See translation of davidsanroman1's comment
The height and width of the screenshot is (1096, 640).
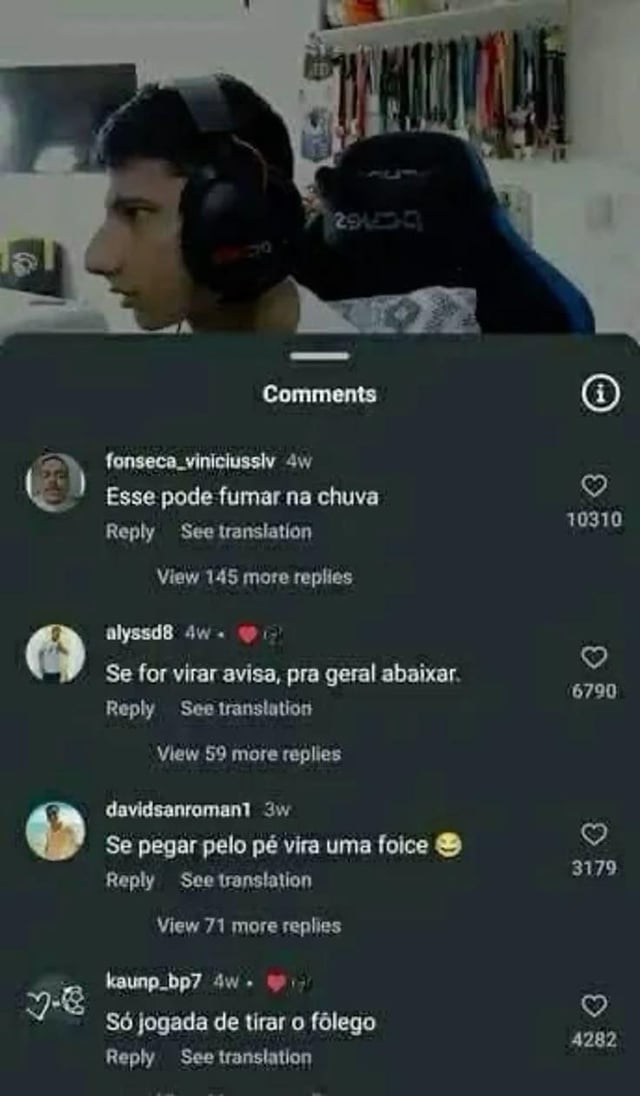point(246,880)
